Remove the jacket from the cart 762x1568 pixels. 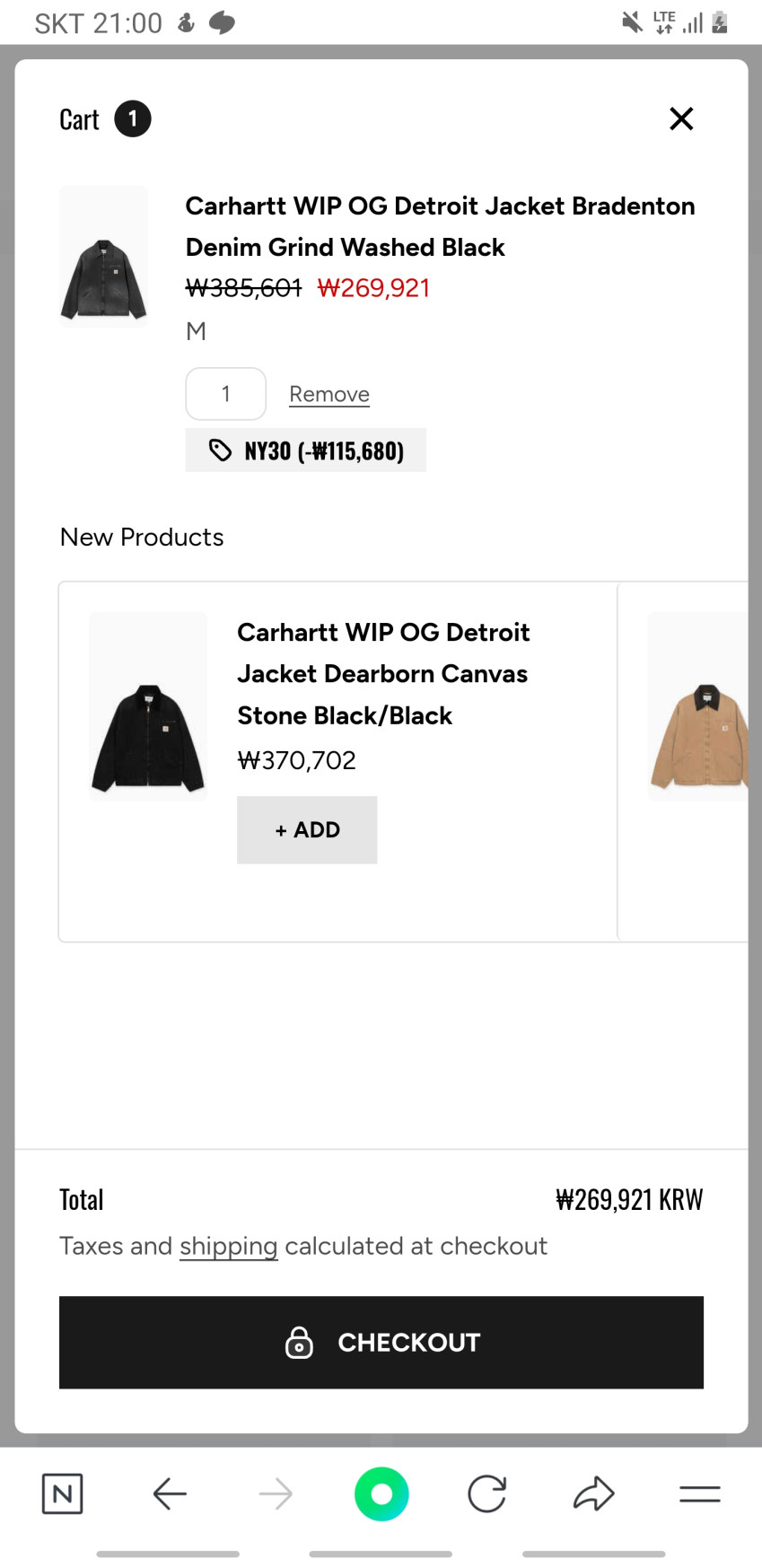329,394
